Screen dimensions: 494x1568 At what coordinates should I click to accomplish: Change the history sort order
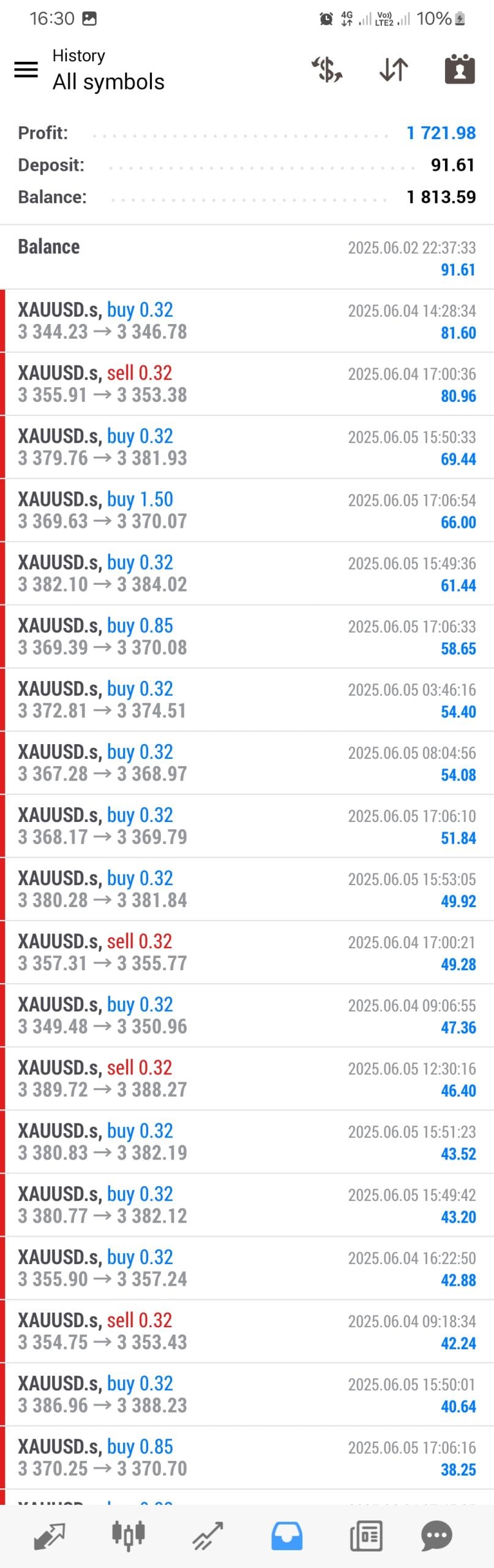coord(393,69)
